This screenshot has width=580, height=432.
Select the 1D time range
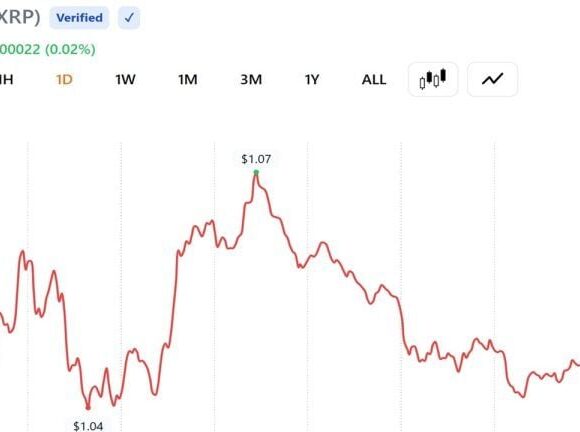tap(64, 80)
